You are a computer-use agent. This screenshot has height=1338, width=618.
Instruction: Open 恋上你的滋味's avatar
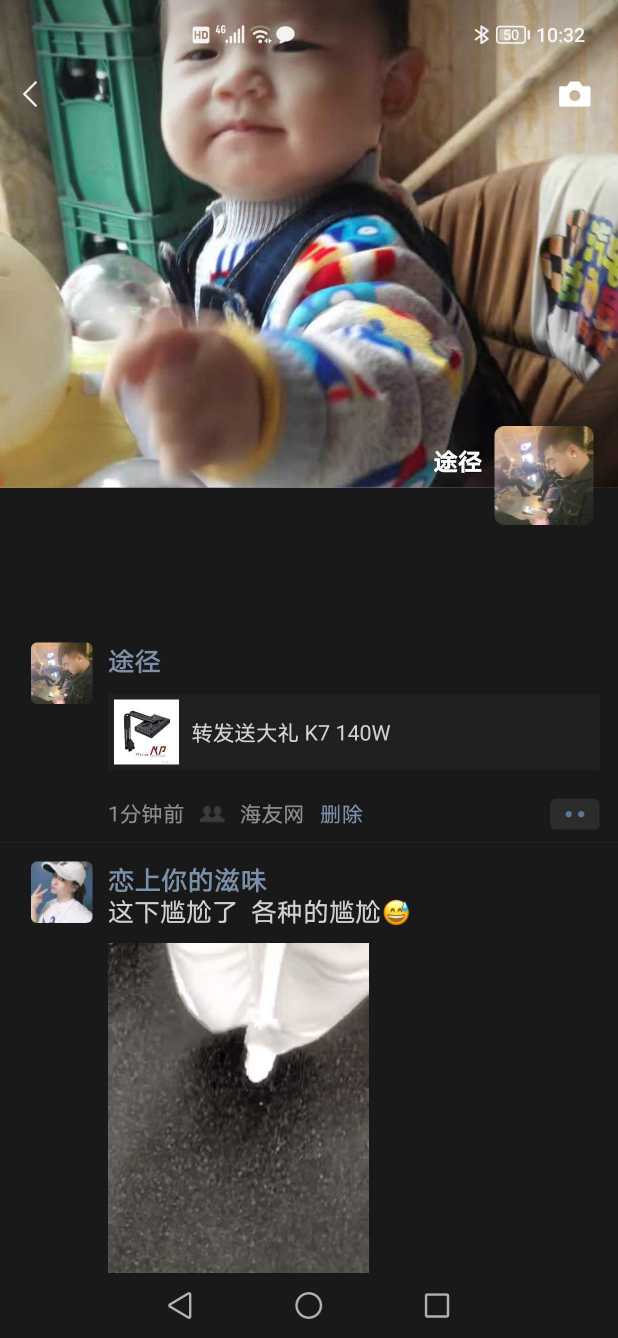coord(62,892)
